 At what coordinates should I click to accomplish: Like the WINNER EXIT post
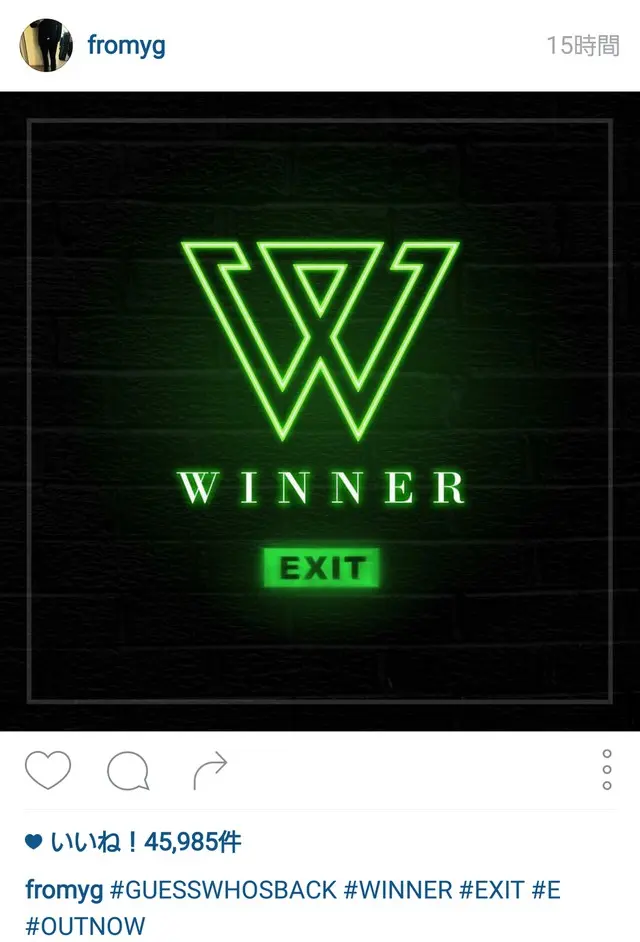[x=47, y=770]
